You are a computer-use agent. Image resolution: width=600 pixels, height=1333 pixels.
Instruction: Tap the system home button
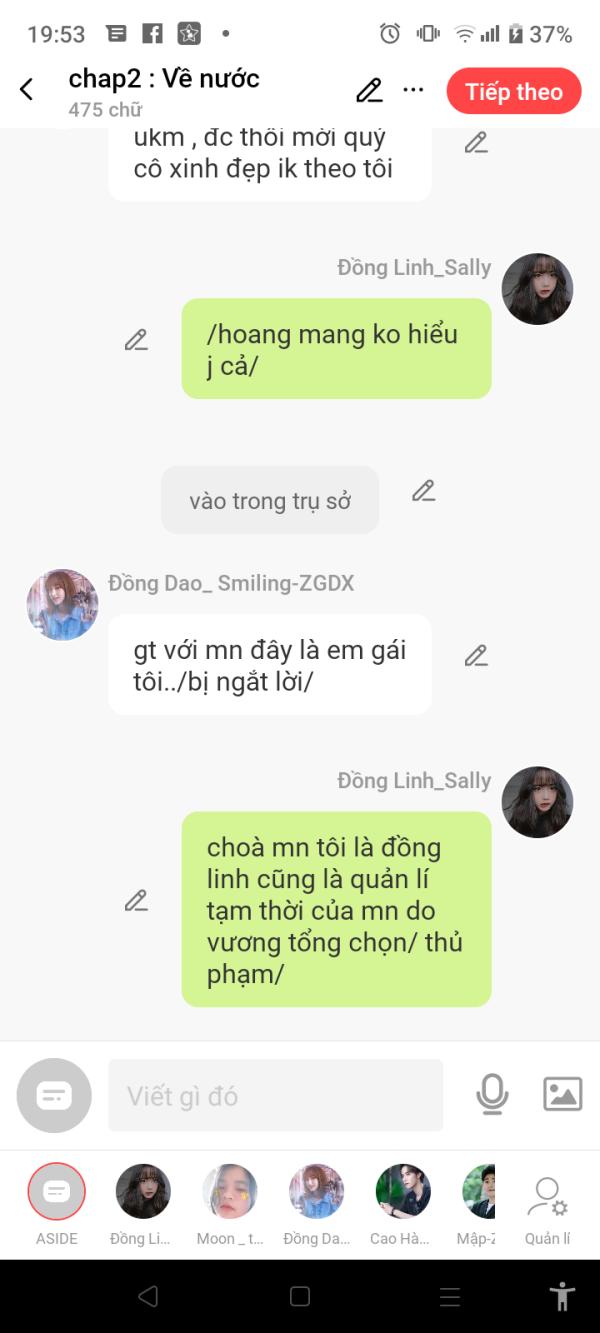[x=299, y=1297]
